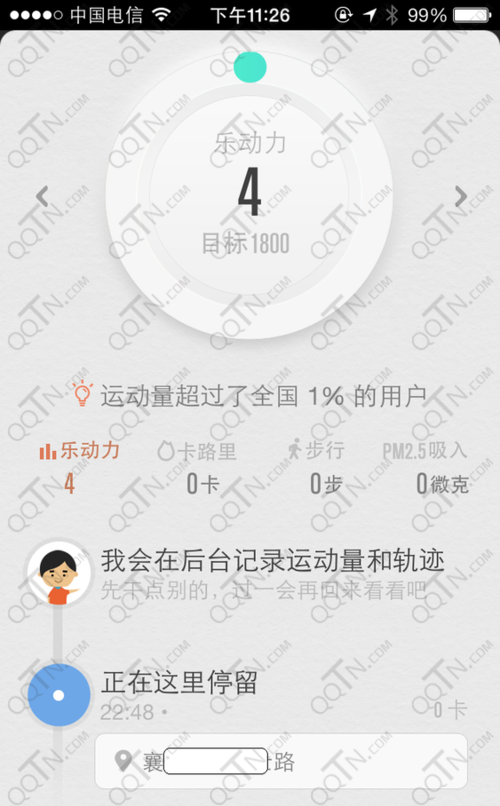Open the location address card
Screen dimensions: 500x806
pos(281,761)
